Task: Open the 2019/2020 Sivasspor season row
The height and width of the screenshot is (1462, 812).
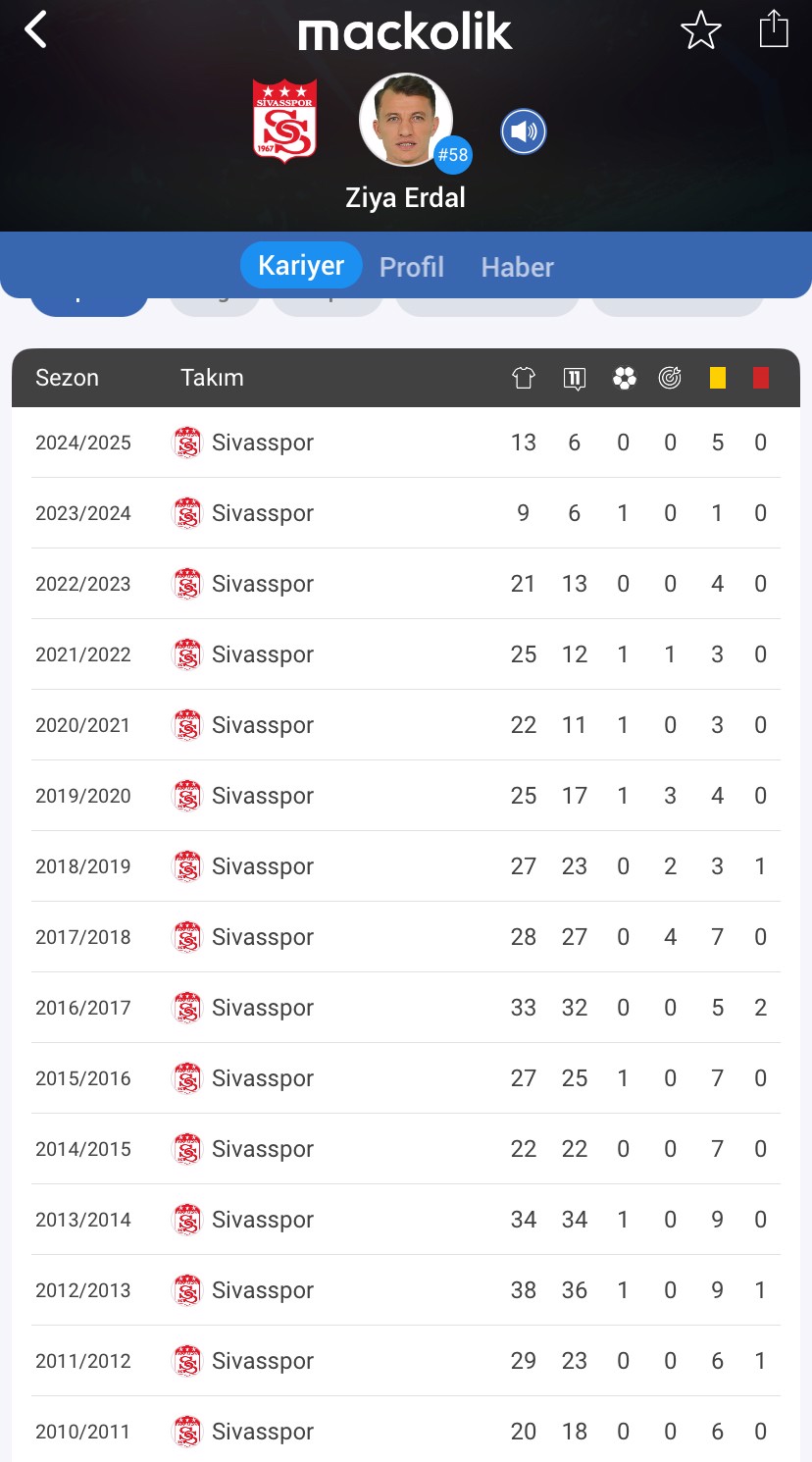Action: [x=406, y=796]
